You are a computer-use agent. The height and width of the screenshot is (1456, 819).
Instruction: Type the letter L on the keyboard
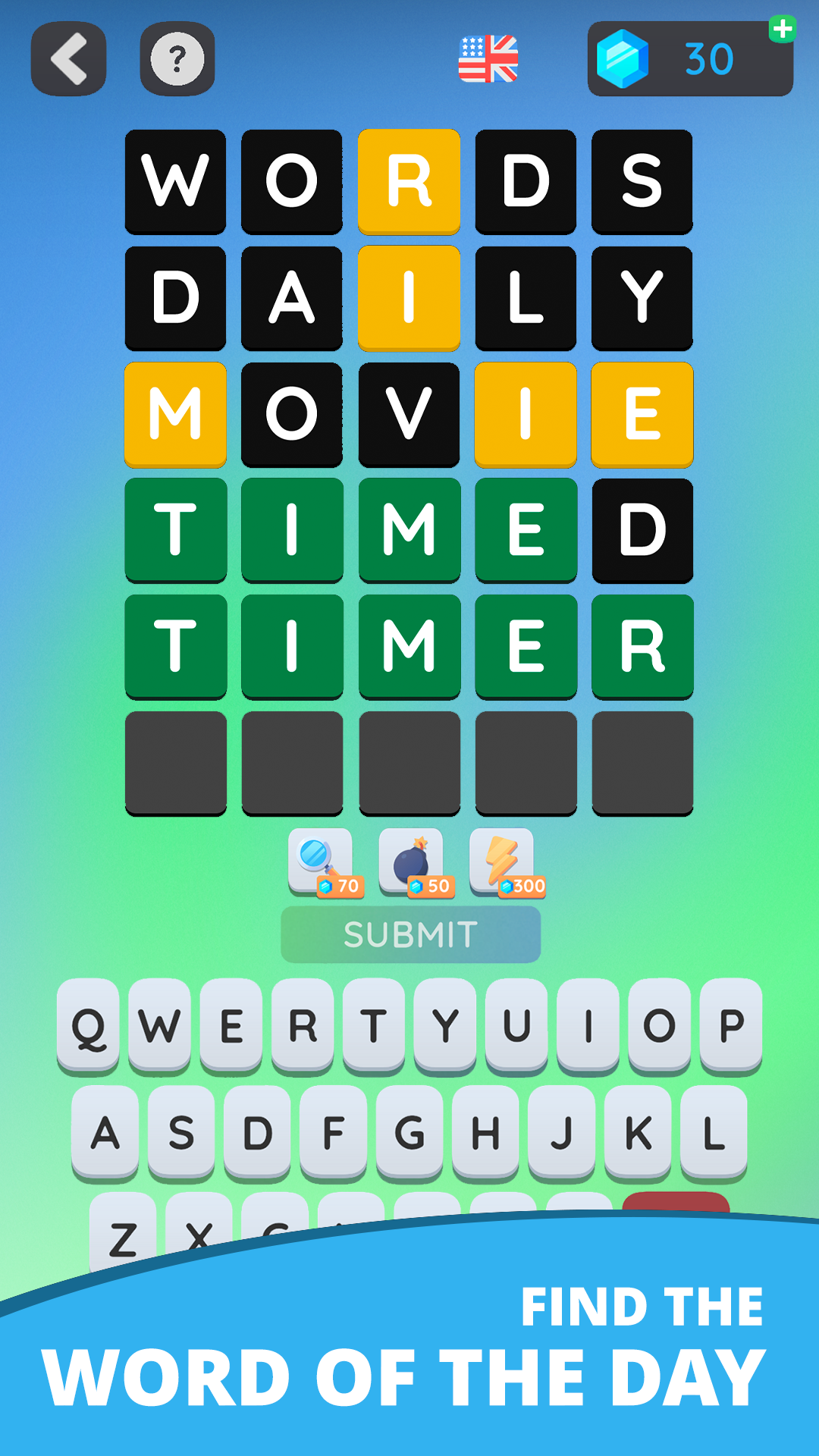click(714, 1133)
